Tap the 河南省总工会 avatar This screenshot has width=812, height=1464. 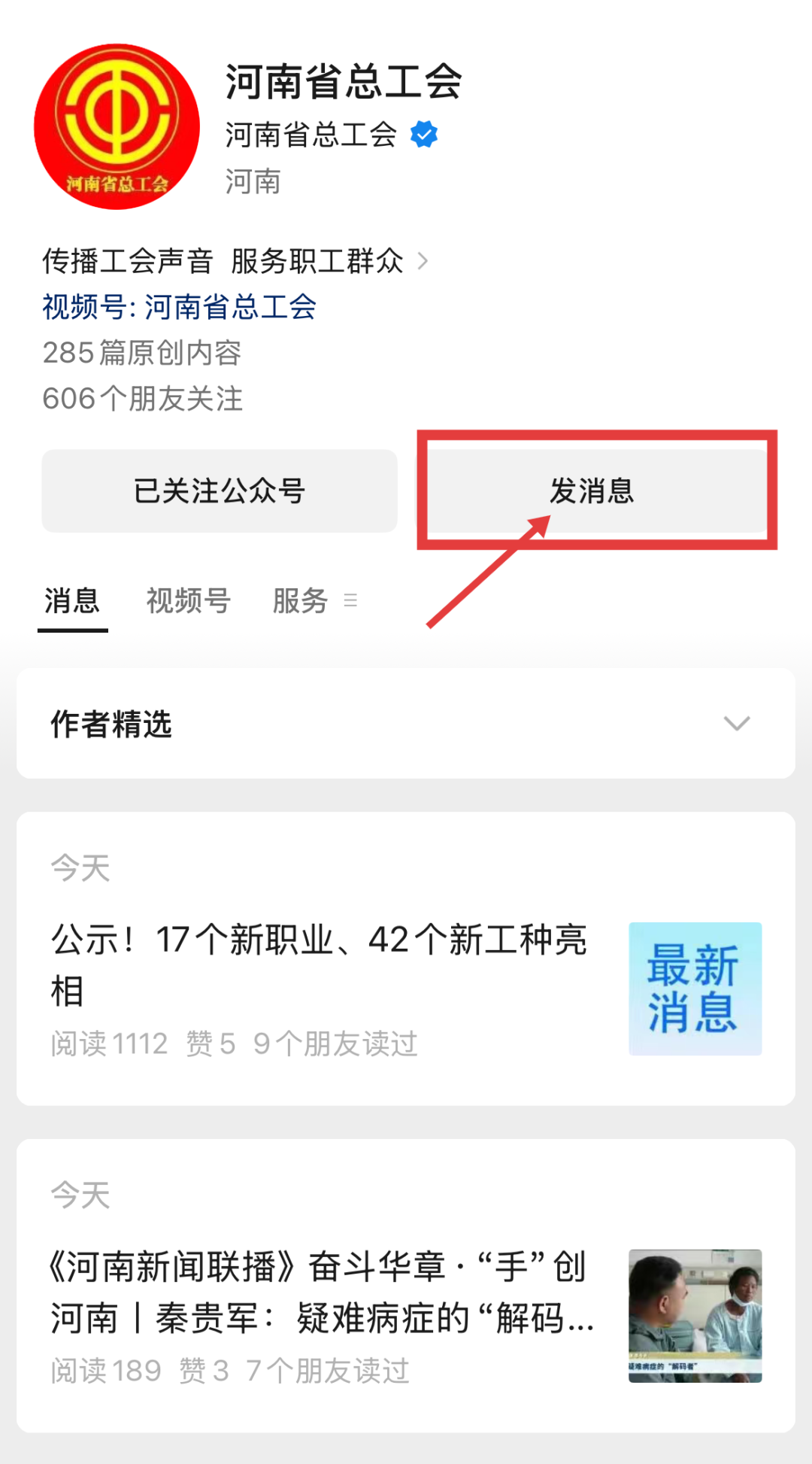click(x=117, y=126)
